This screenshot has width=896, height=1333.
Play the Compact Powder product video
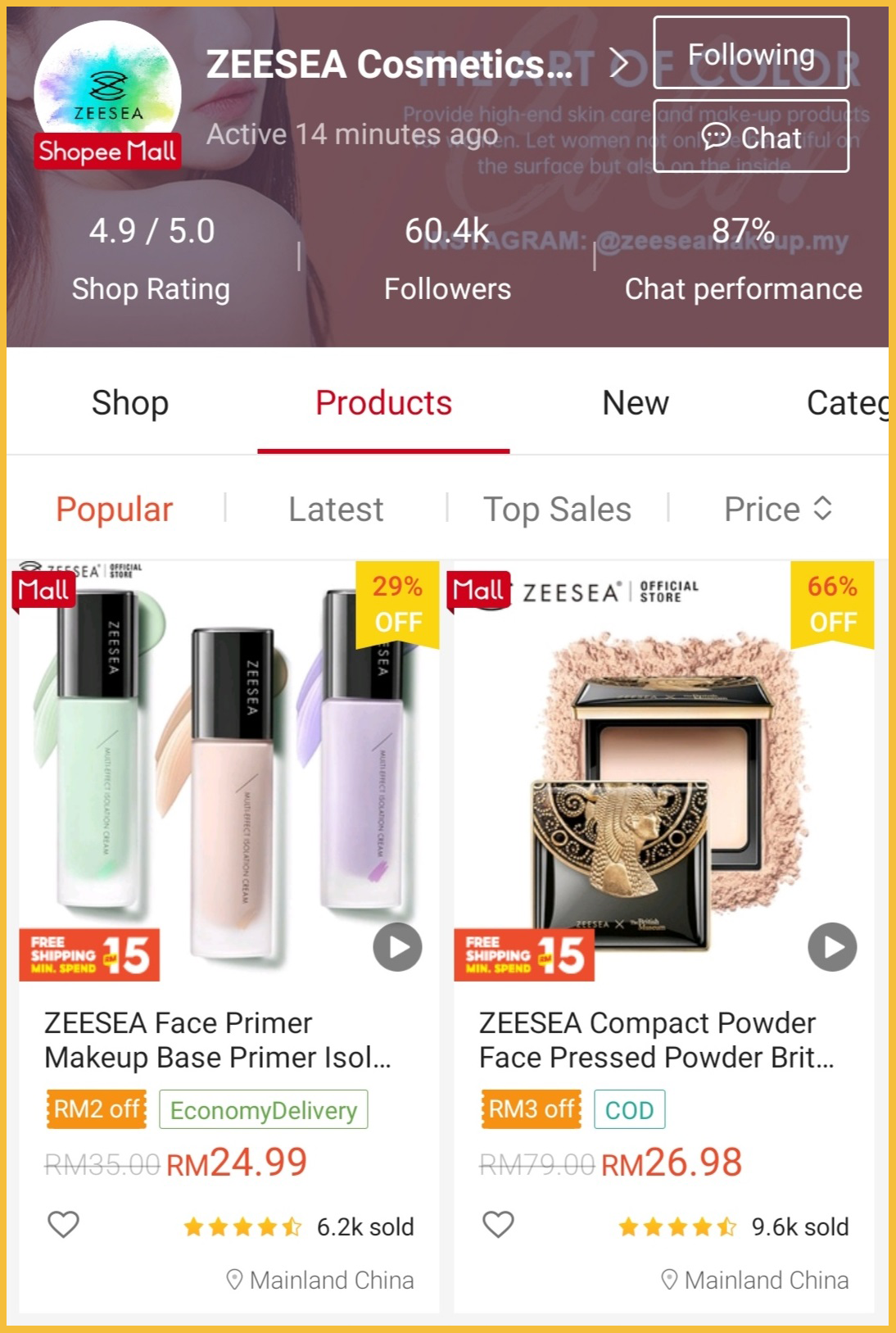[832, 947]
